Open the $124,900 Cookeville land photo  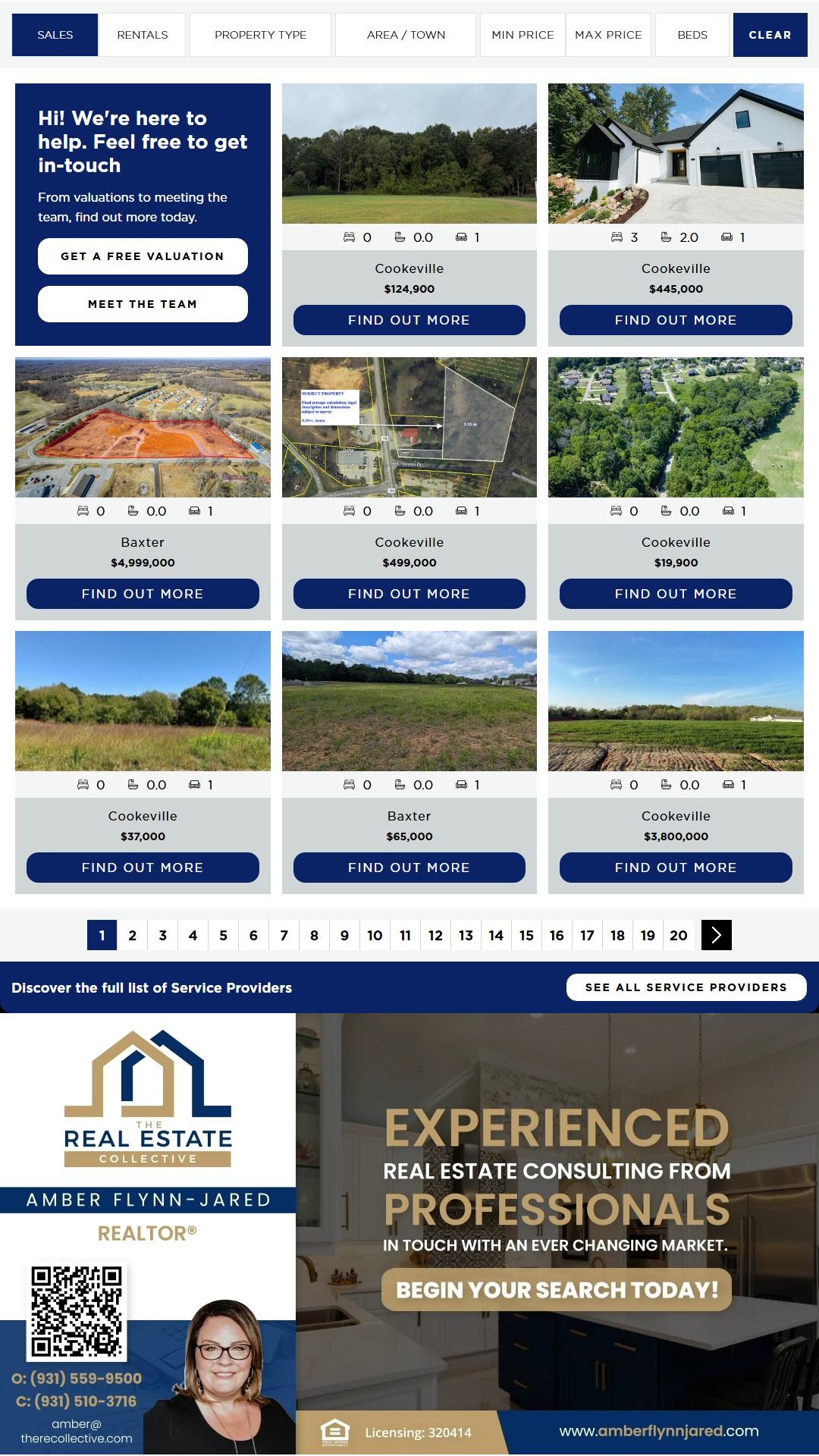409,153
